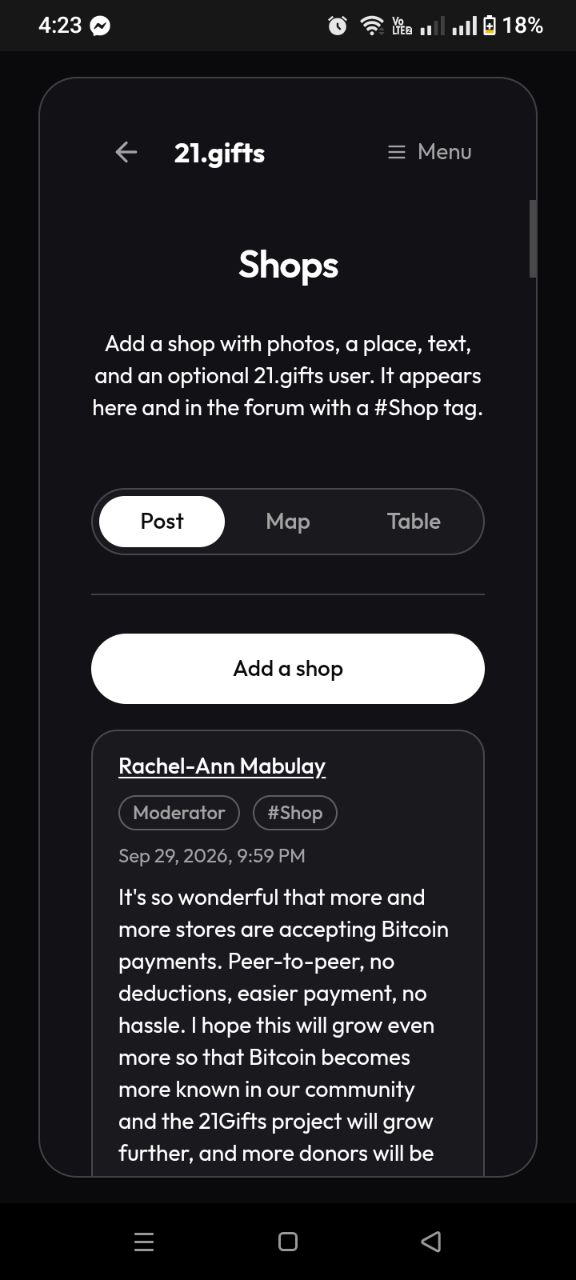The height and width of the screenshot is (1280, 576).
Task: Open the Menu drawer
Action: (430, 152)
